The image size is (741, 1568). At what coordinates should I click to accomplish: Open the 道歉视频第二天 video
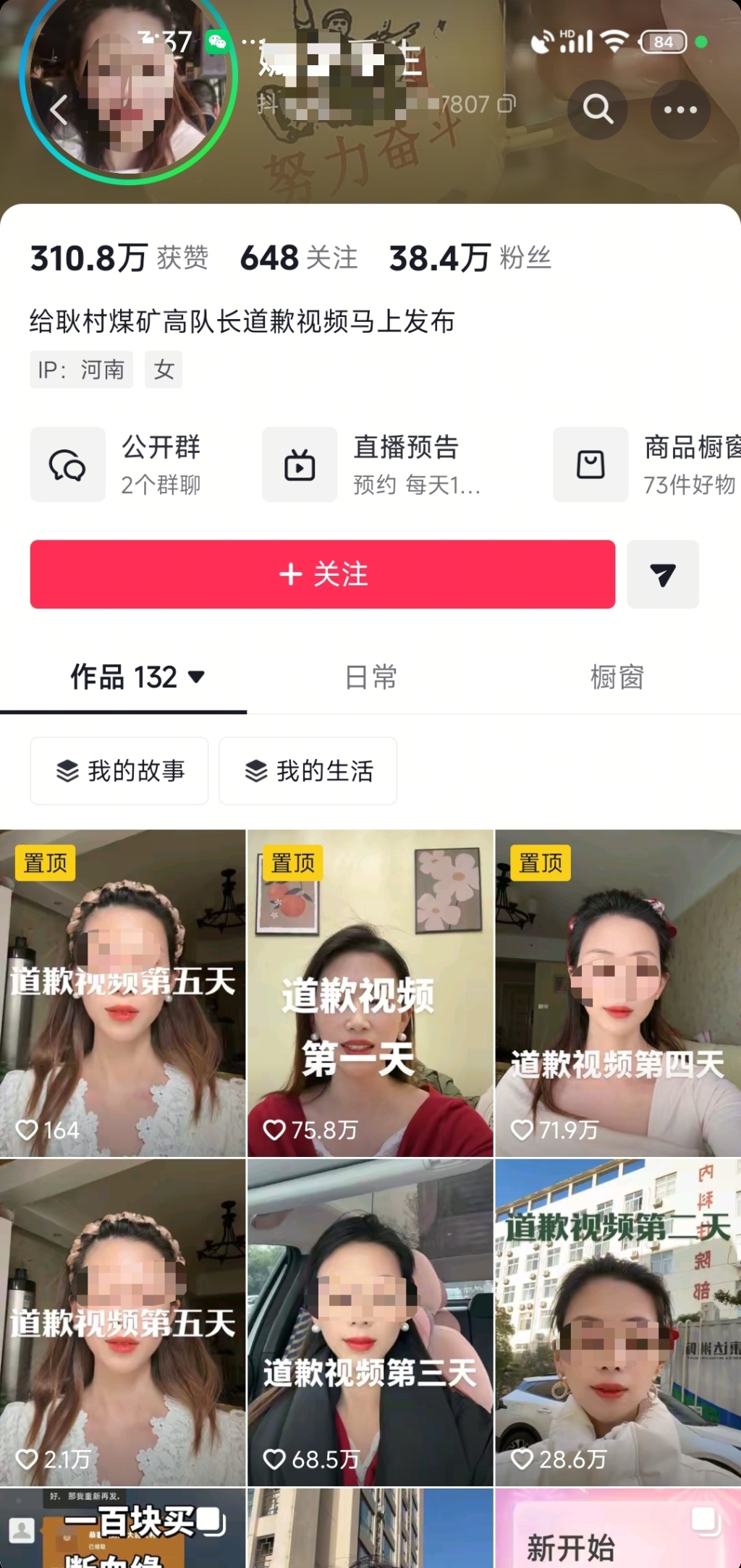[x=618, y=1324]
